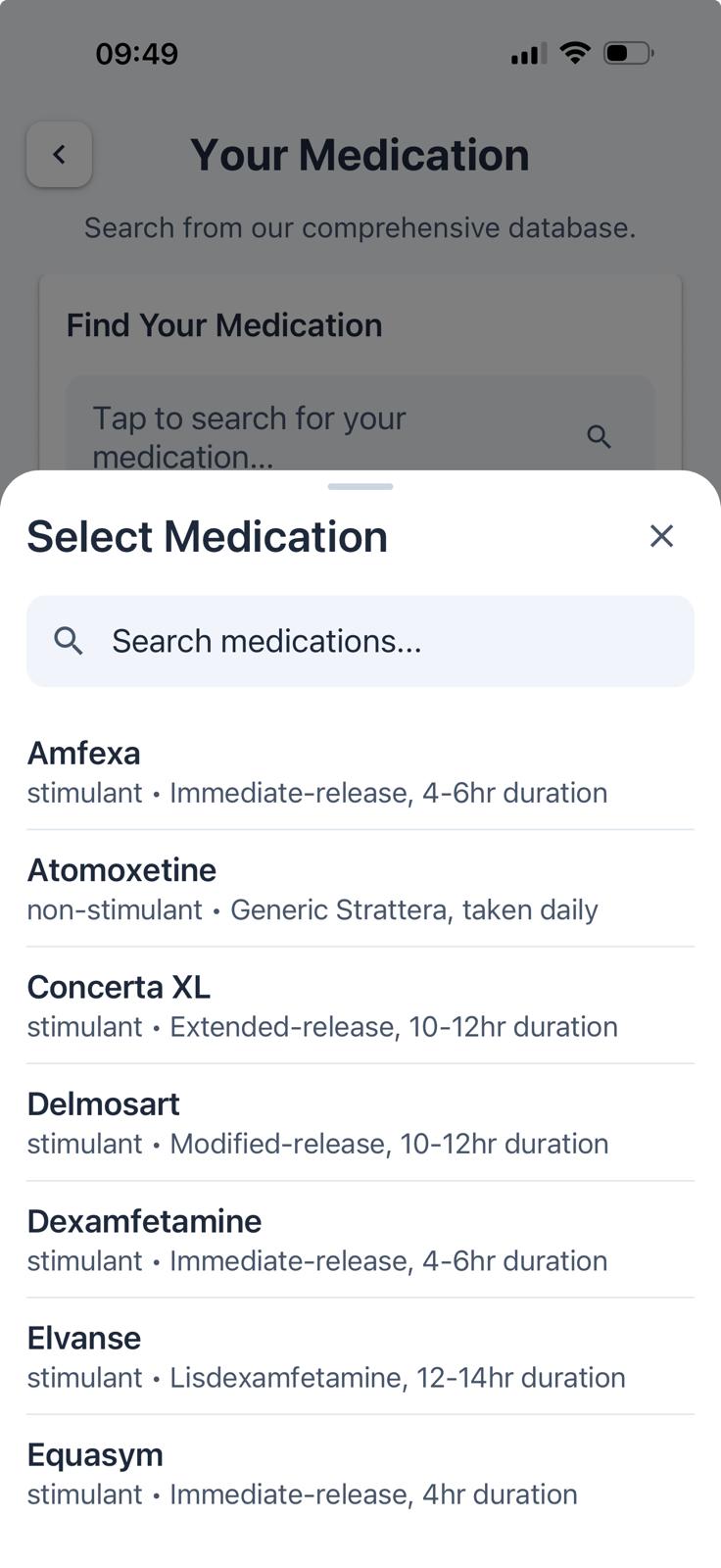Viewport: 721px width, 1568px height.
Task: Select Amfexa from the medication list
Action: click(x=360, y=770)
